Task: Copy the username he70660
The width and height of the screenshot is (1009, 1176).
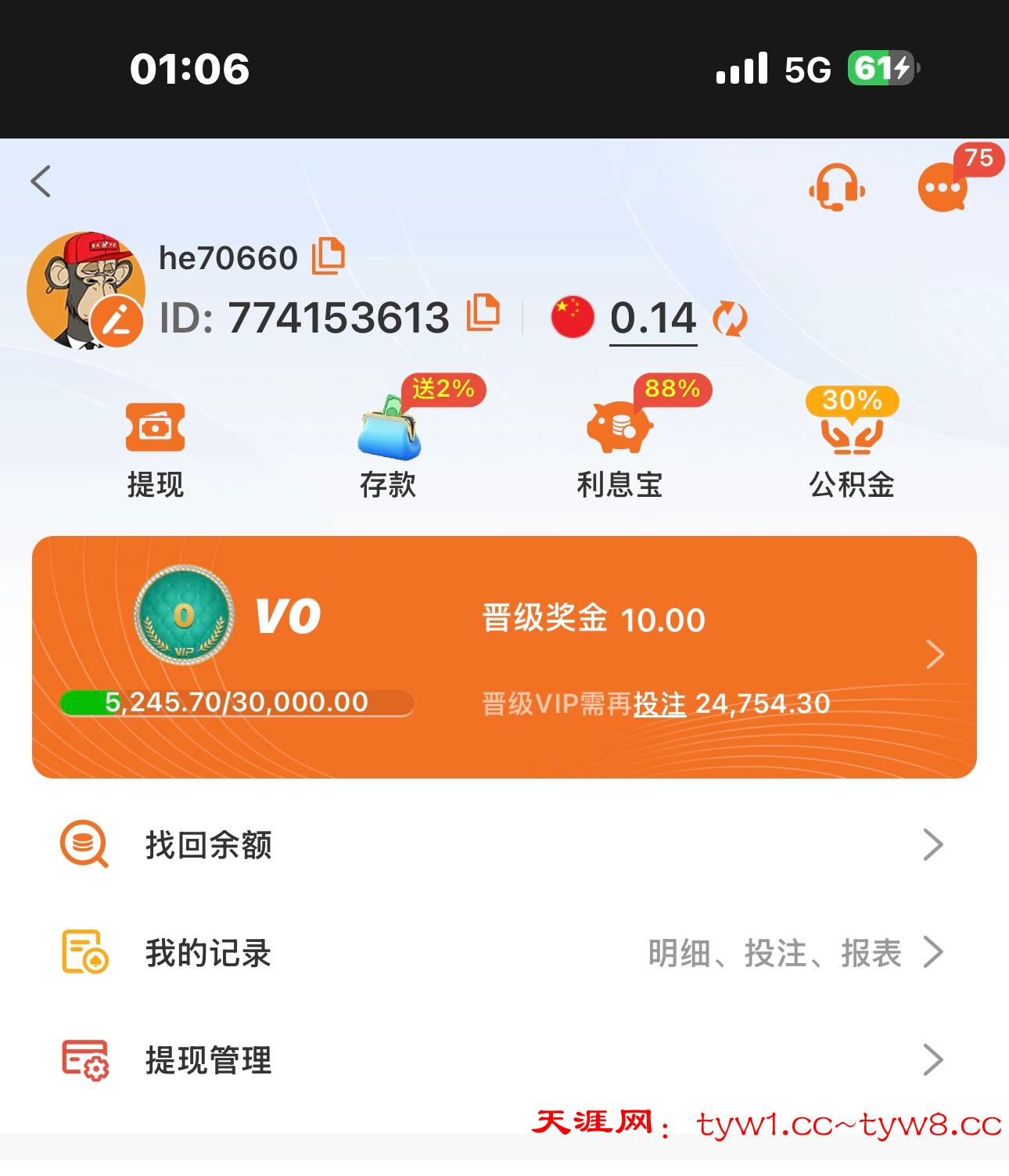Action: pyautogui.click(x=329, y=257)
